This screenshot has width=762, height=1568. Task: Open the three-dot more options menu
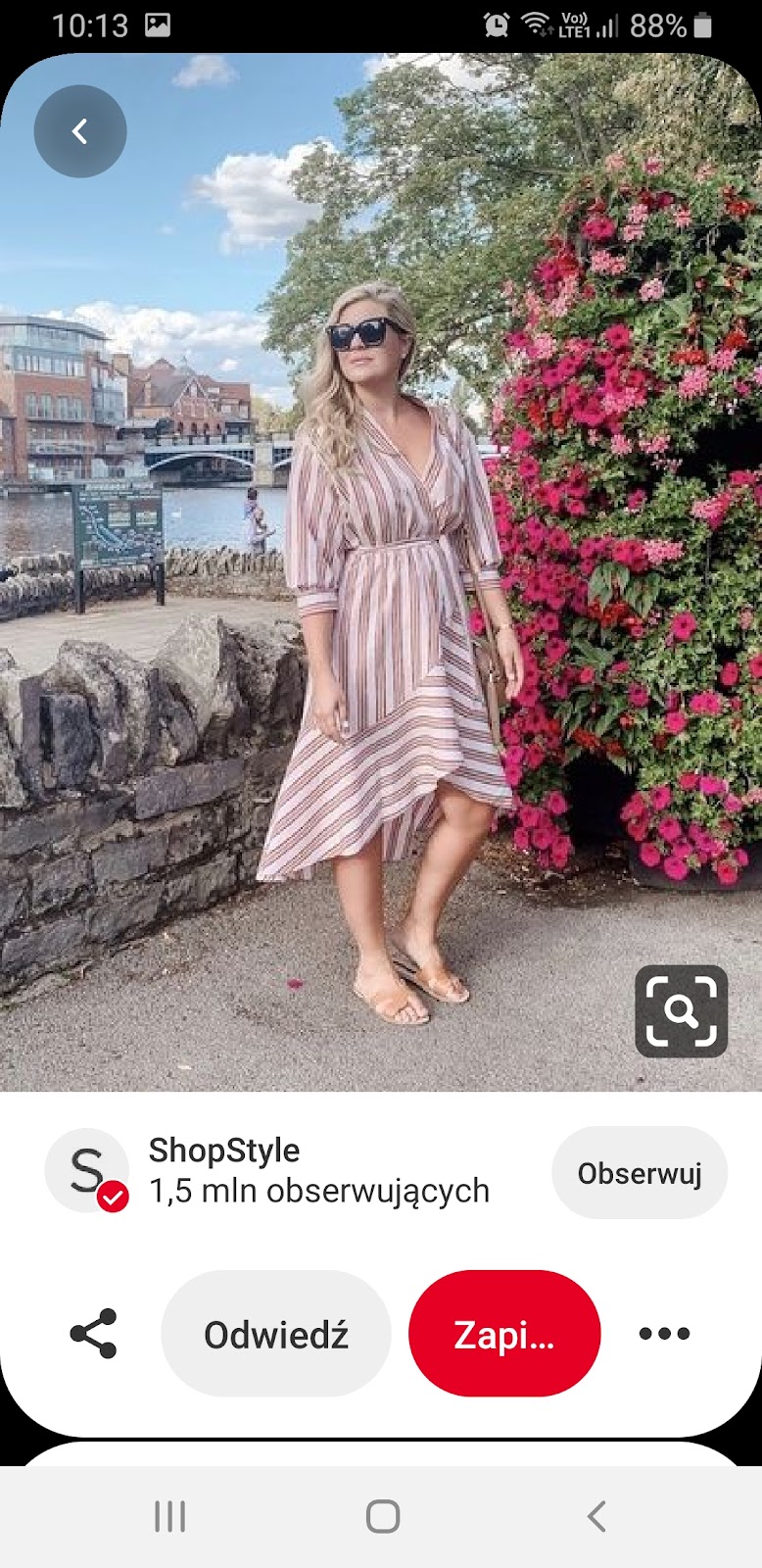[664, 1333]
